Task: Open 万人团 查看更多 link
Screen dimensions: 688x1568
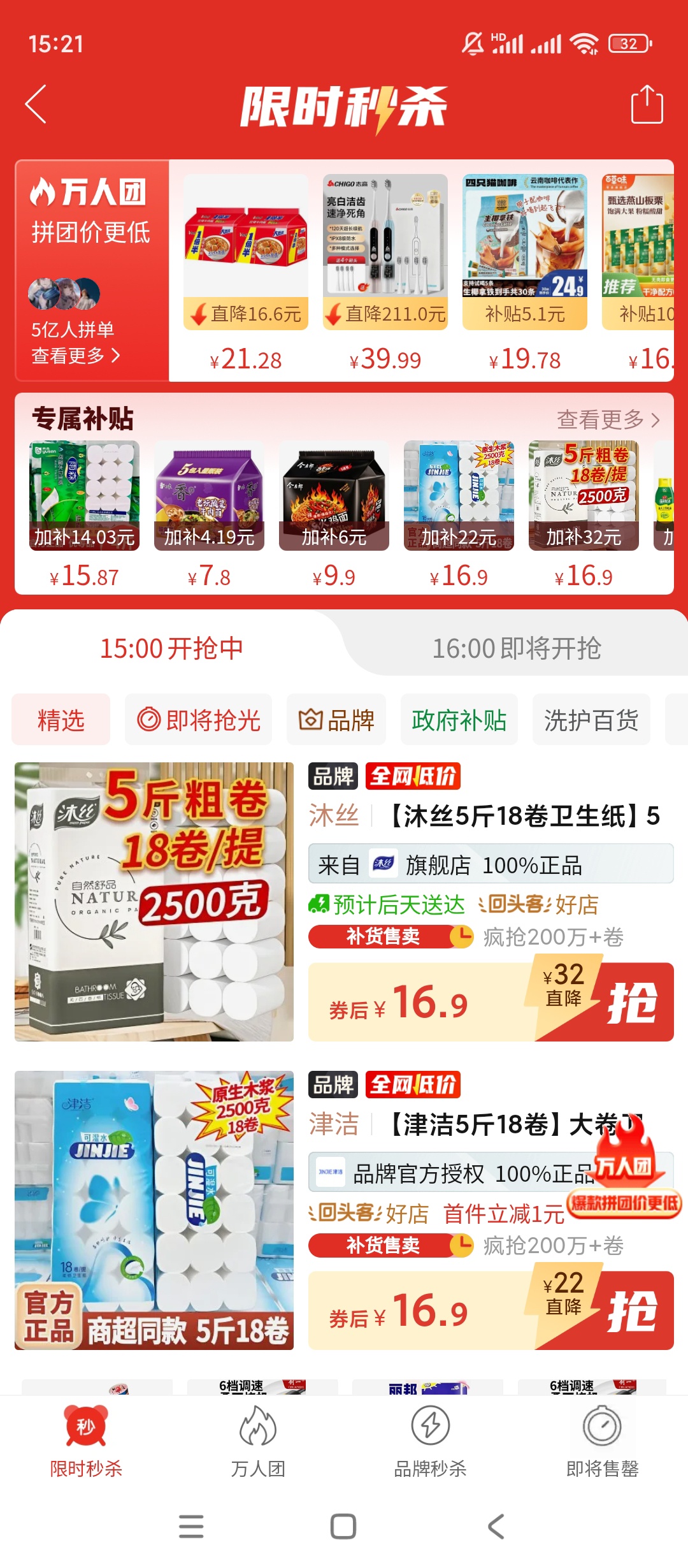Action: [x=75, y=355]
